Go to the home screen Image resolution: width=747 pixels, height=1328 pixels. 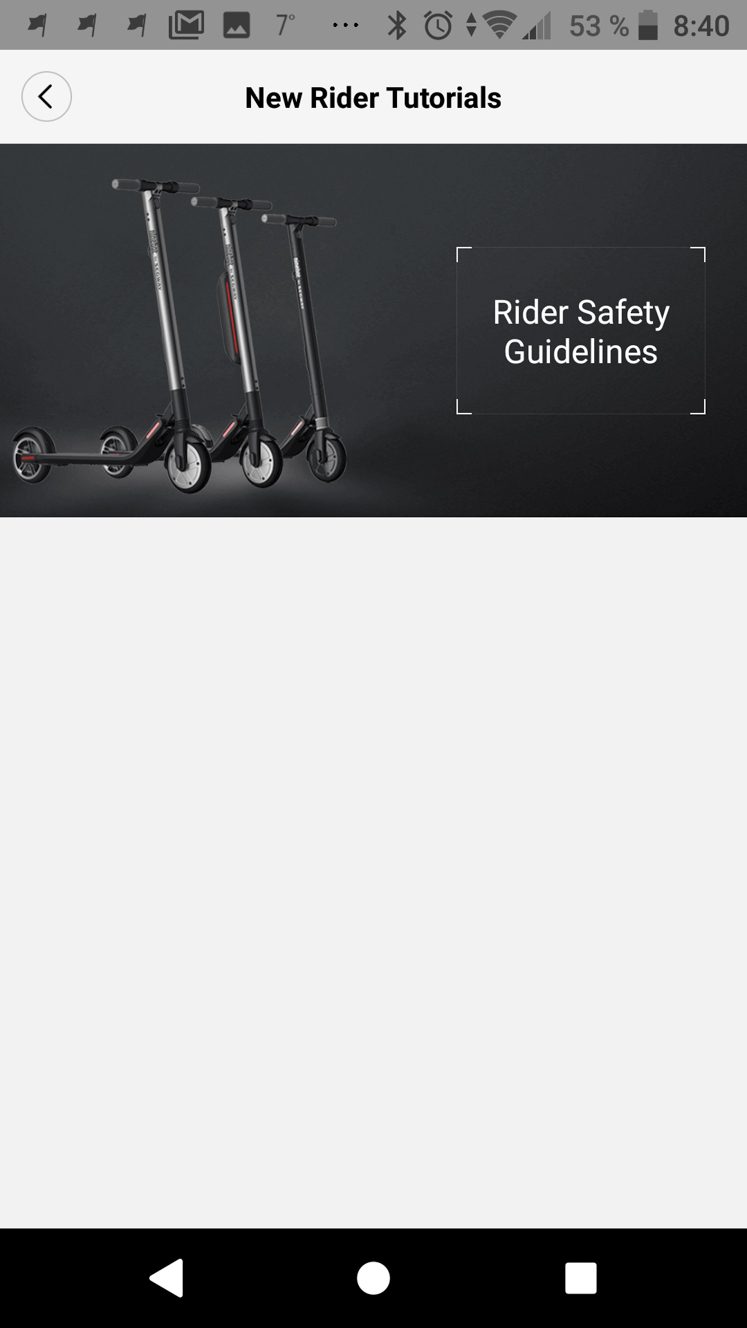373,1278
